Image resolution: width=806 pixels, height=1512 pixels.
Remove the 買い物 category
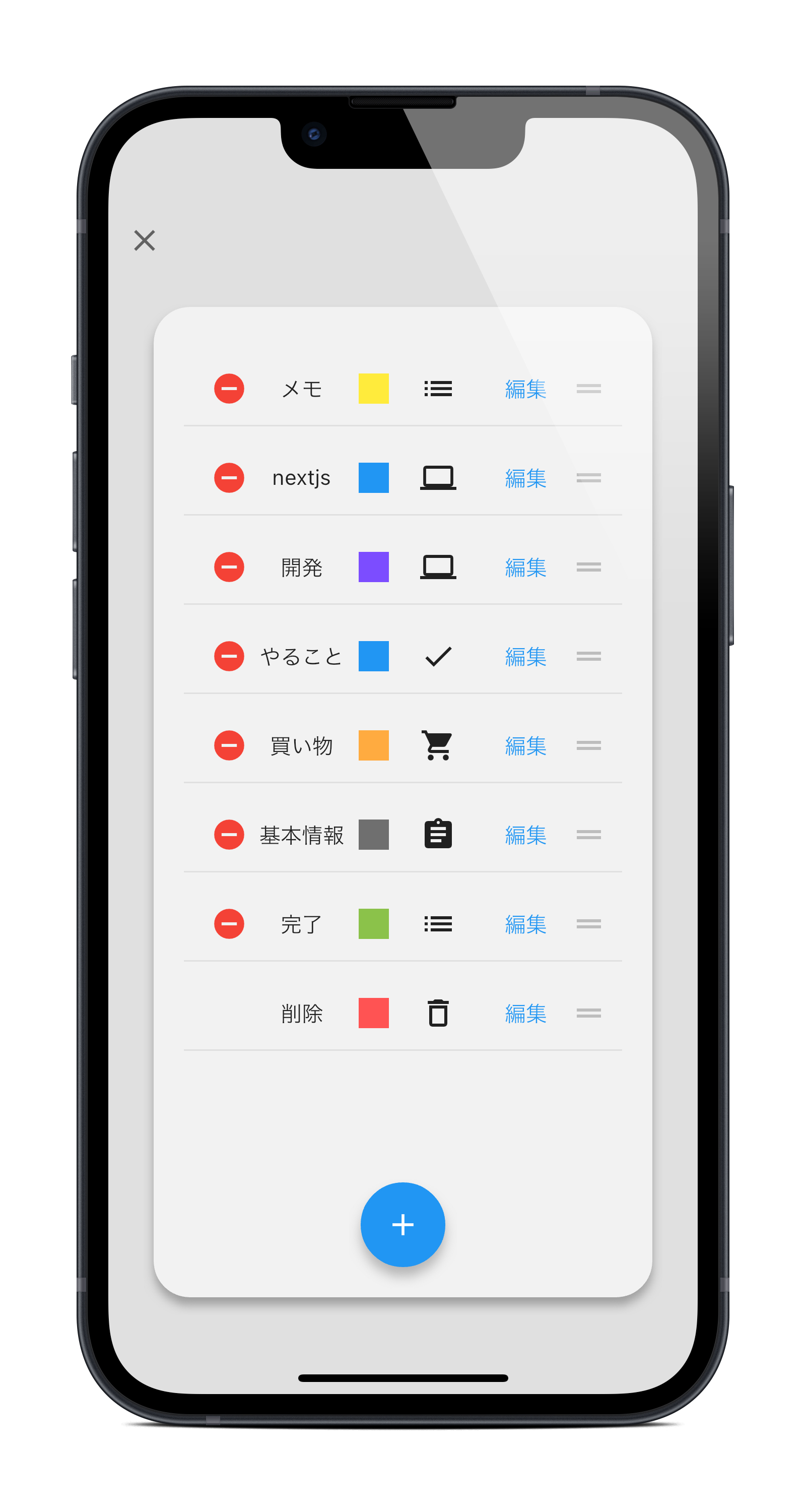click(229, 745)
